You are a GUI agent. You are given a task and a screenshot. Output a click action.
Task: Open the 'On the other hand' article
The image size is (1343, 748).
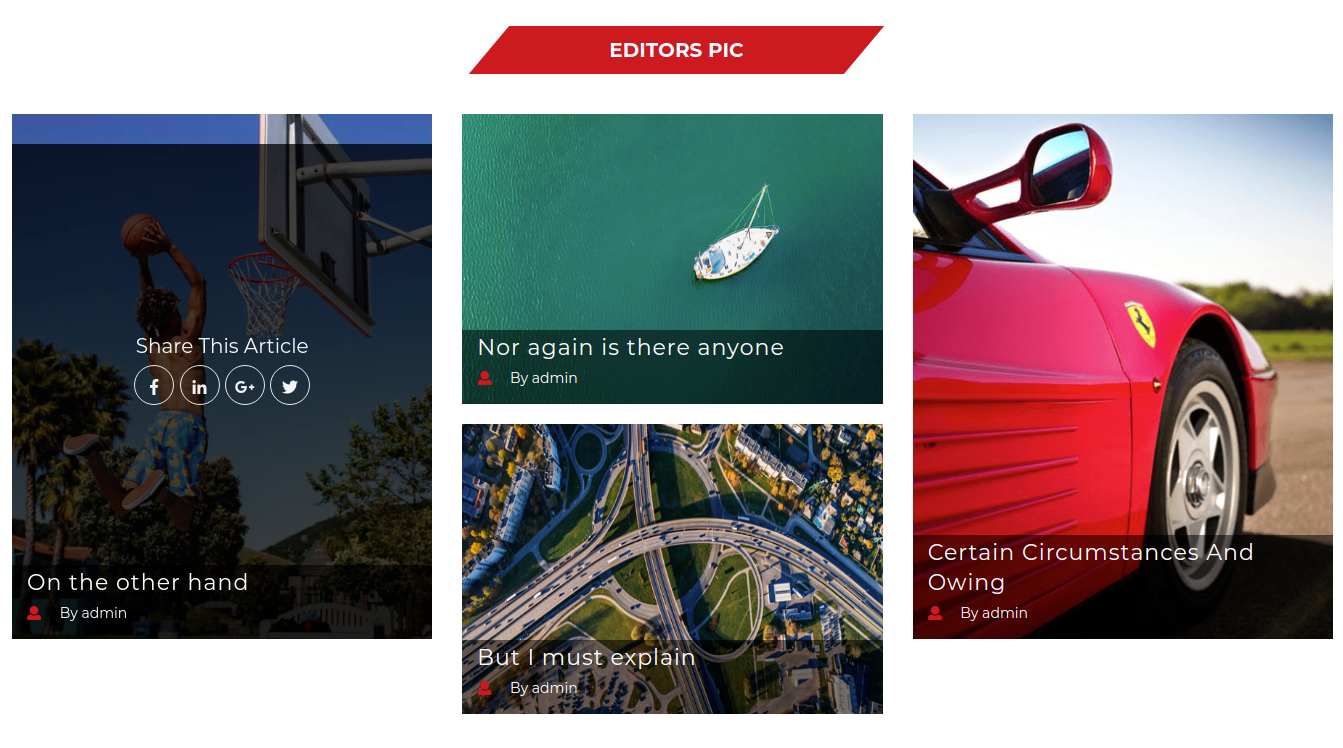click(x=137, y=582)
